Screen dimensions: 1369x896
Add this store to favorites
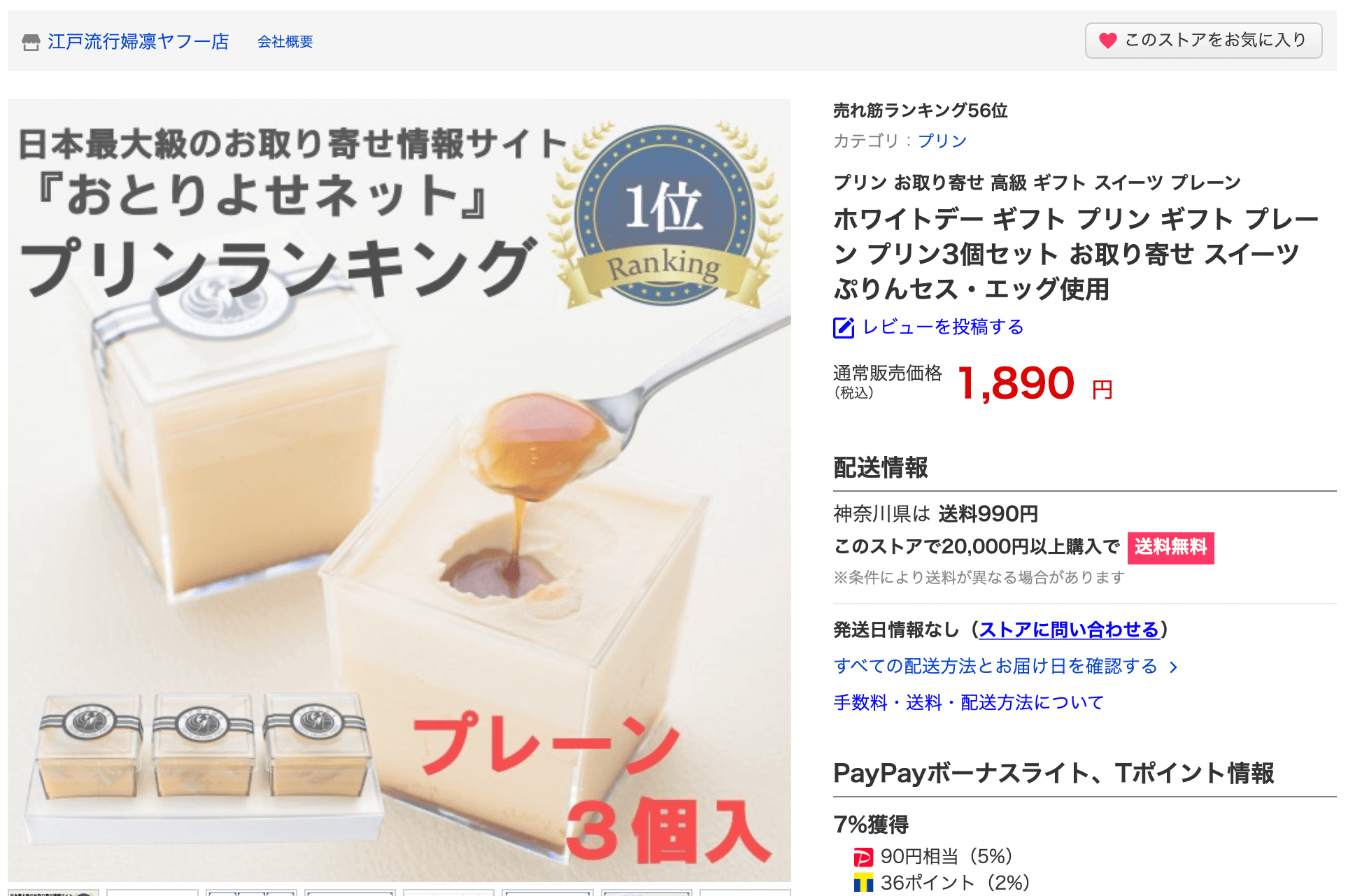1203,41
